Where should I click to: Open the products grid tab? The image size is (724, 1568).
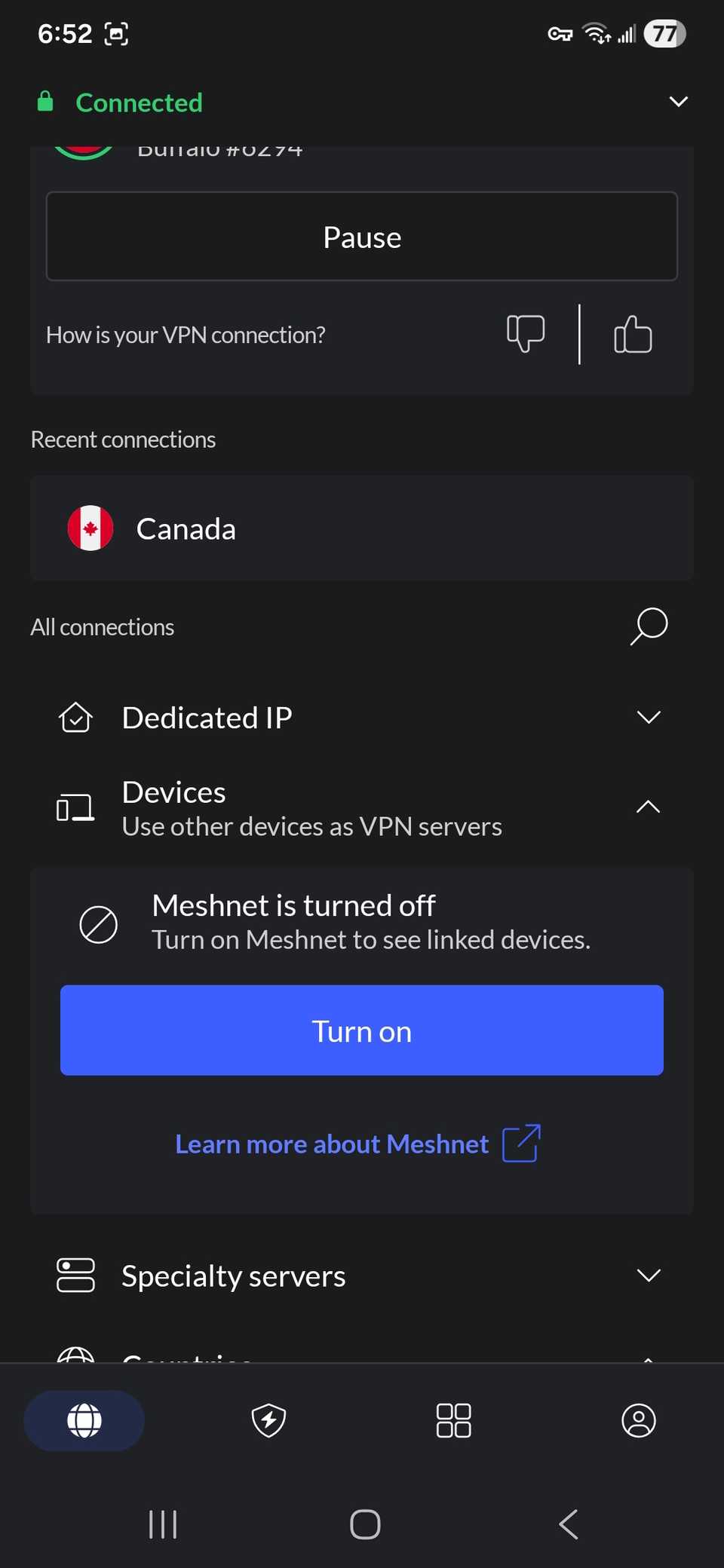pyautogui.click(x=453, y=1421)
